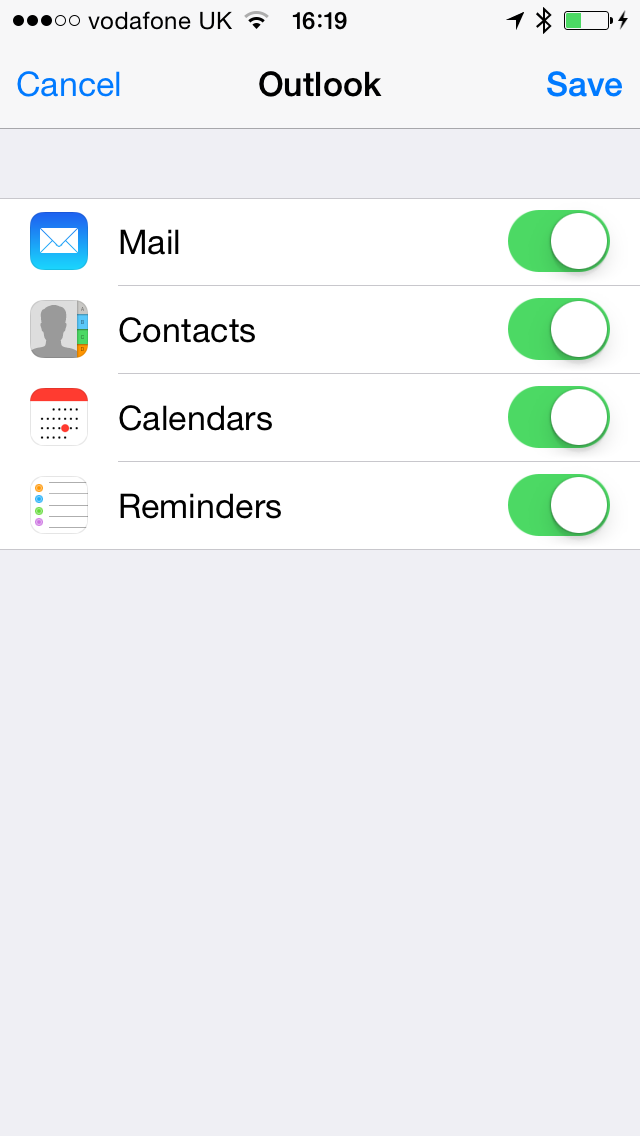This screenshot has height=1136, width=640.
Task: Turn off Mail syncing
Action: click(x=558, y=242)
